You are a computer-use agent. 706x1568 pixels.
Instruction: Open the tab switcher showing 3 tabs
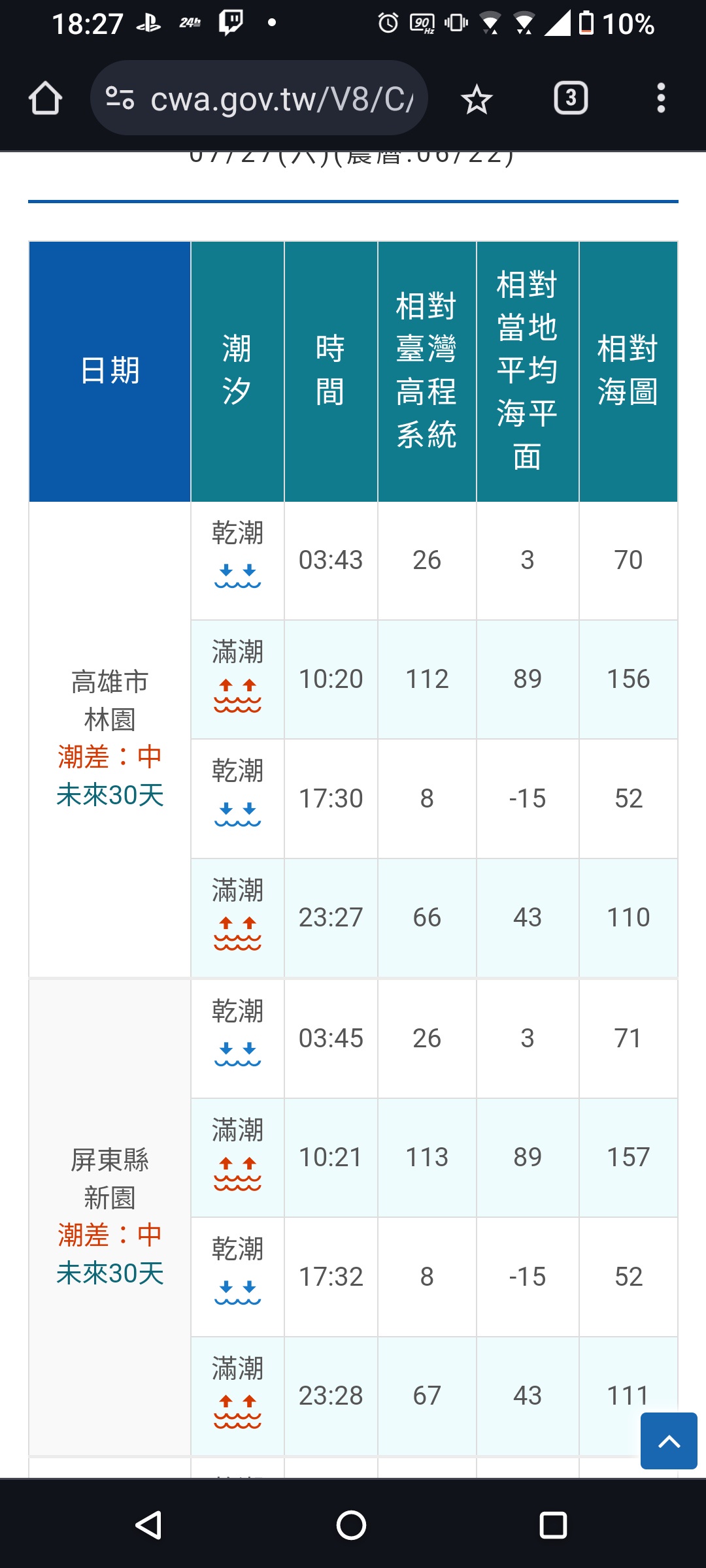pos(571,99)
